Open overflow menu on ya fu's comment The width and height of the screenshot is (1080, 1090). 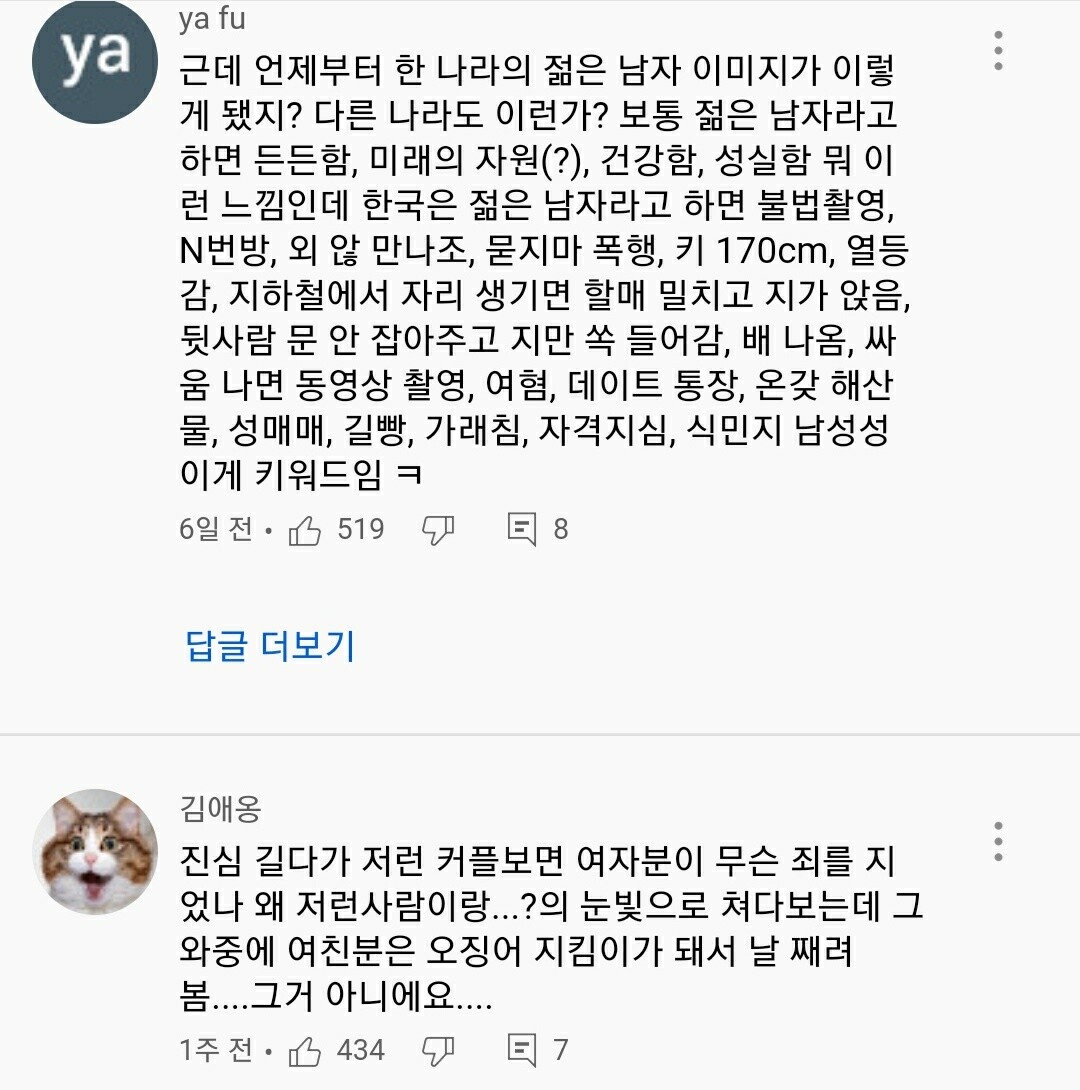point(998,50)
